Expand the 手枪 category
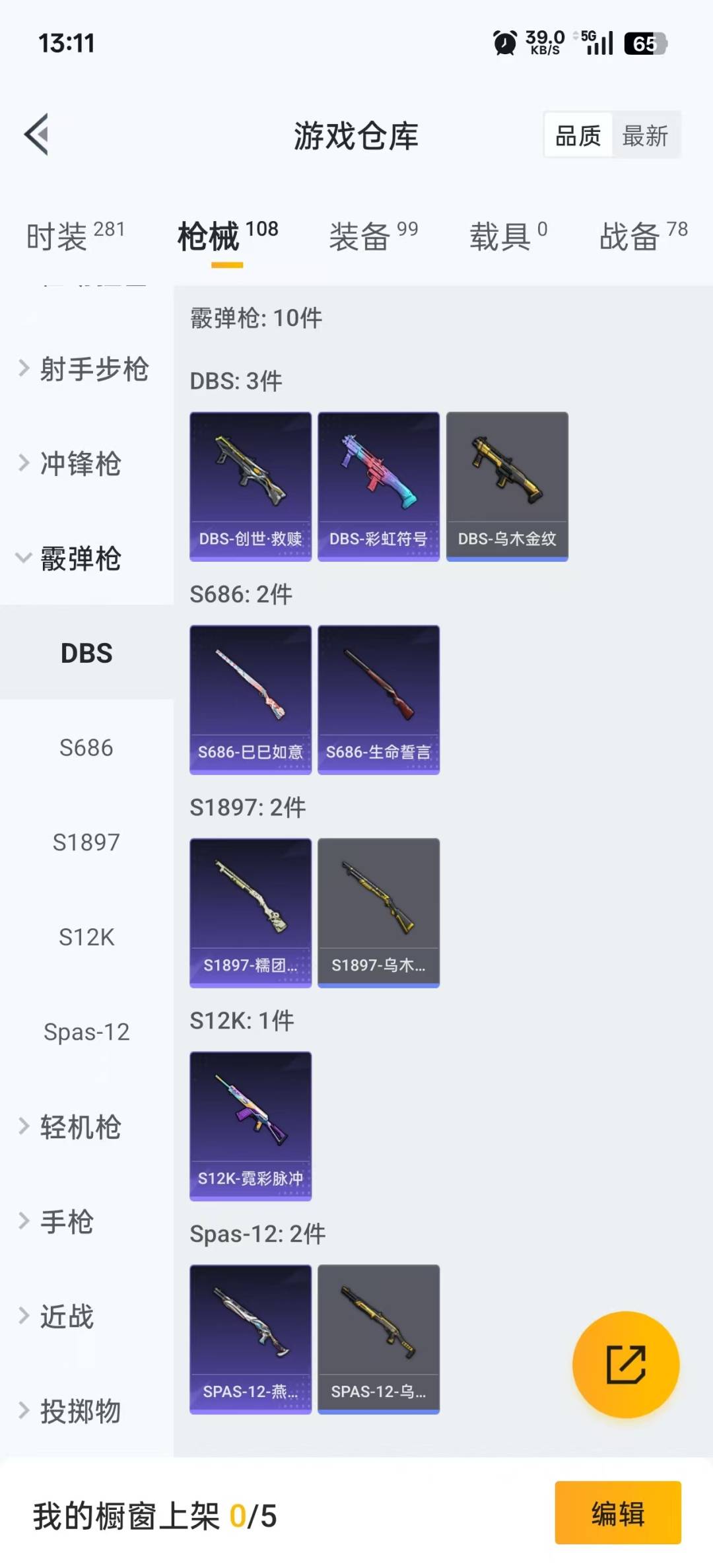The width and height of the screenshot is (713, 1568). (x=66, y=1221)
